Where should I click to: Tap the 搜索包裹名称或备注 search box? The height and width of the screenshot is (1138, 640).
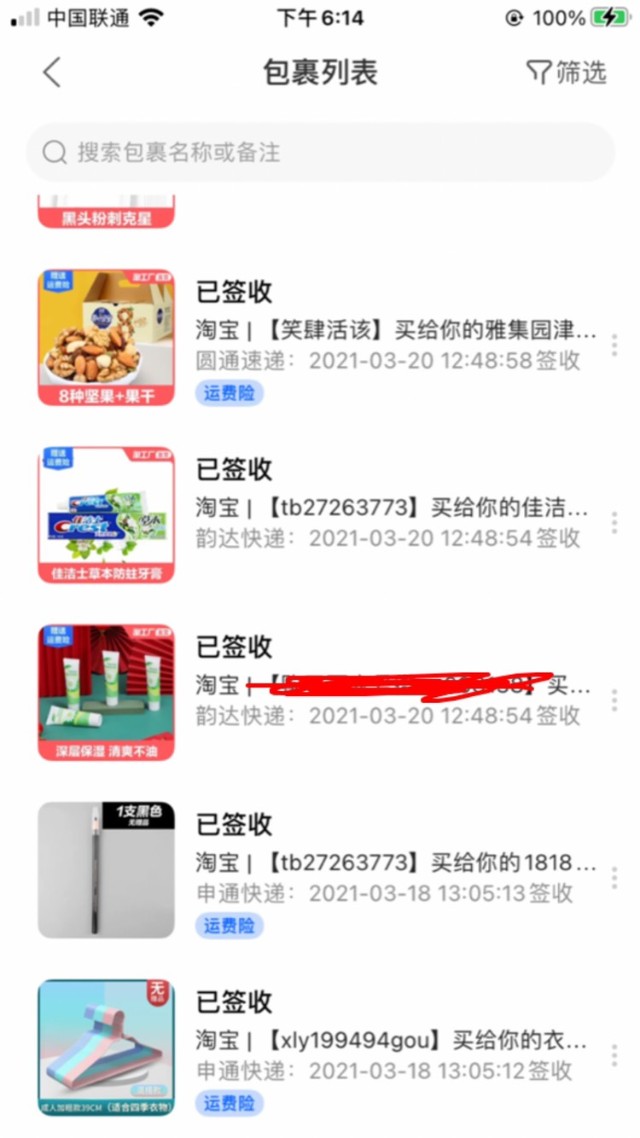click(x=320, y=152)
